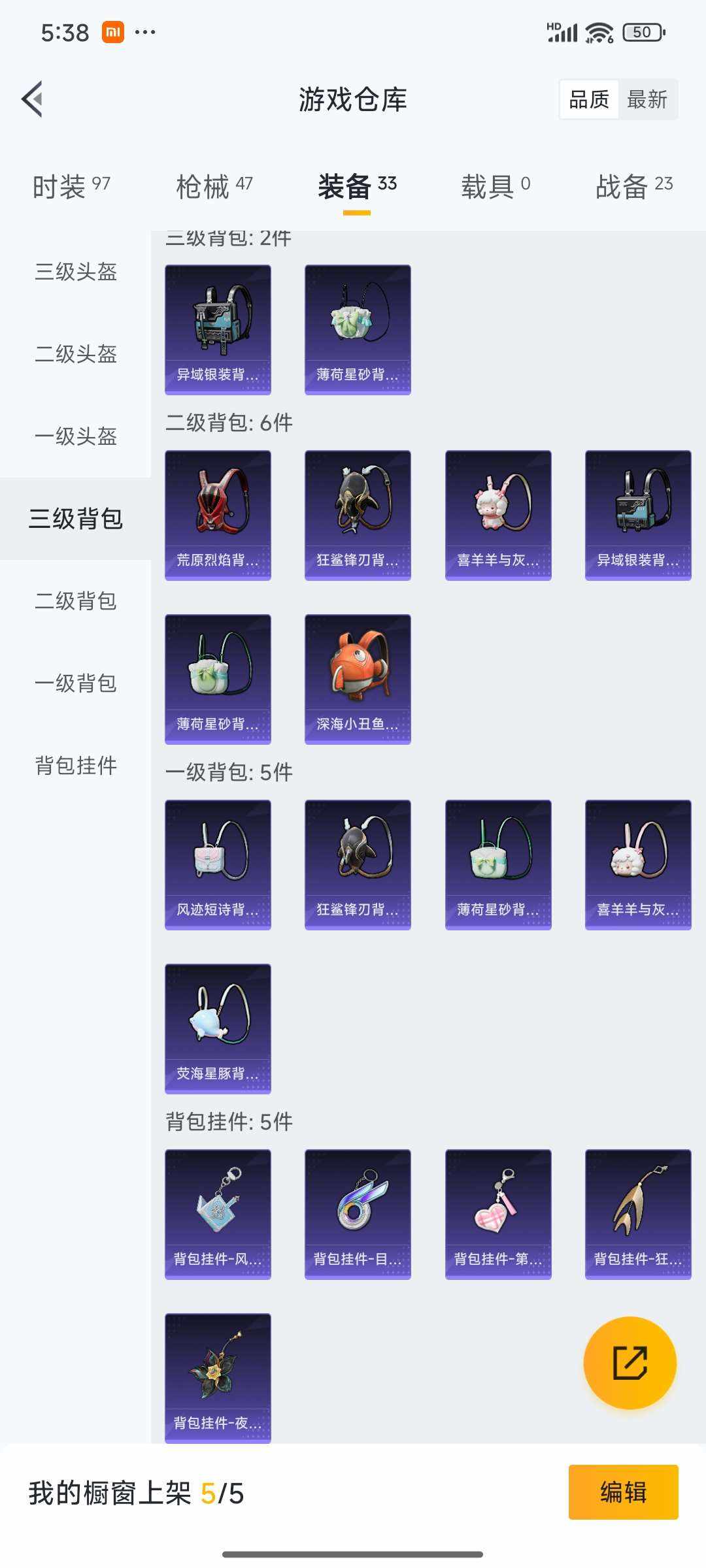Enable 品质 sorting mode
The image size is (706, 1568).
[589, 99]
